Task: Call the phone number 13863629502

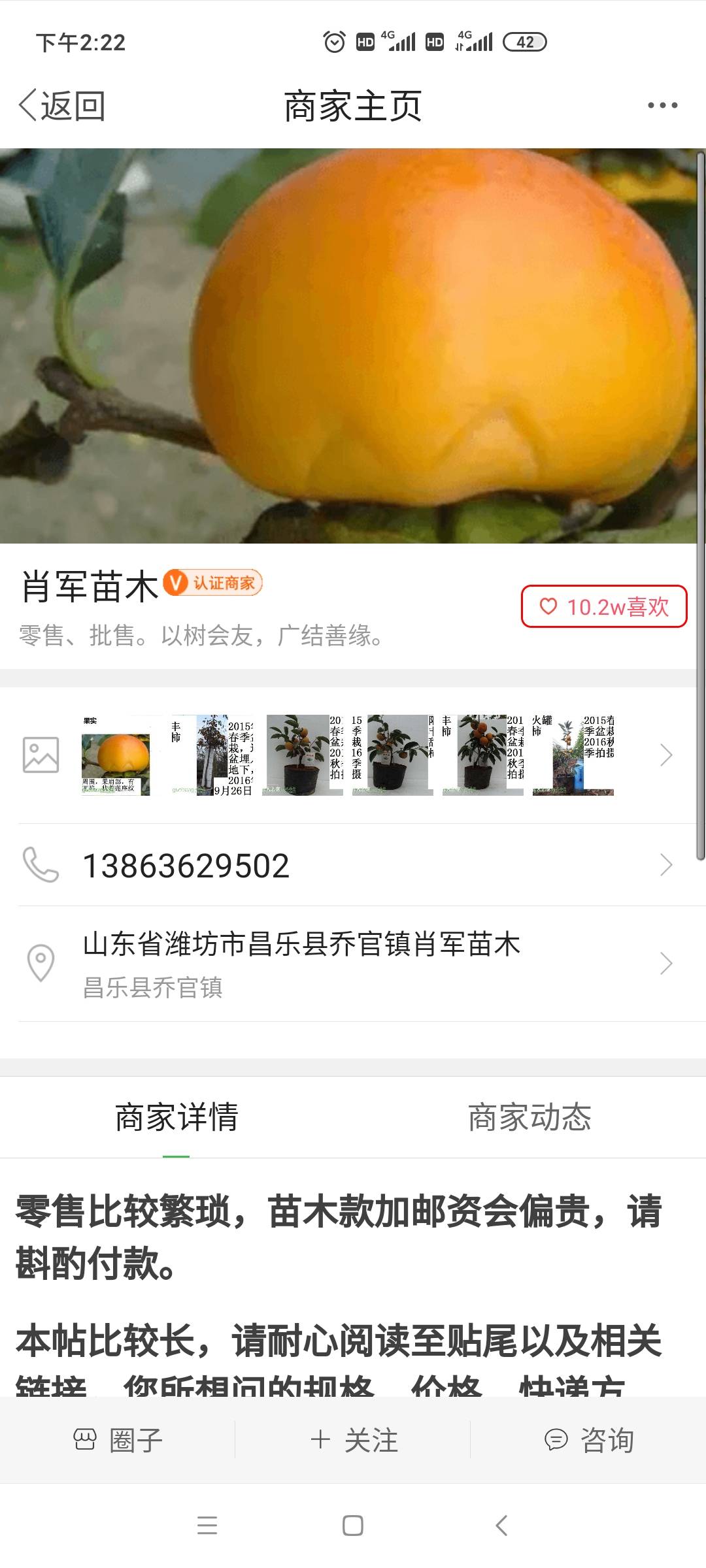Action: (186, 866)
